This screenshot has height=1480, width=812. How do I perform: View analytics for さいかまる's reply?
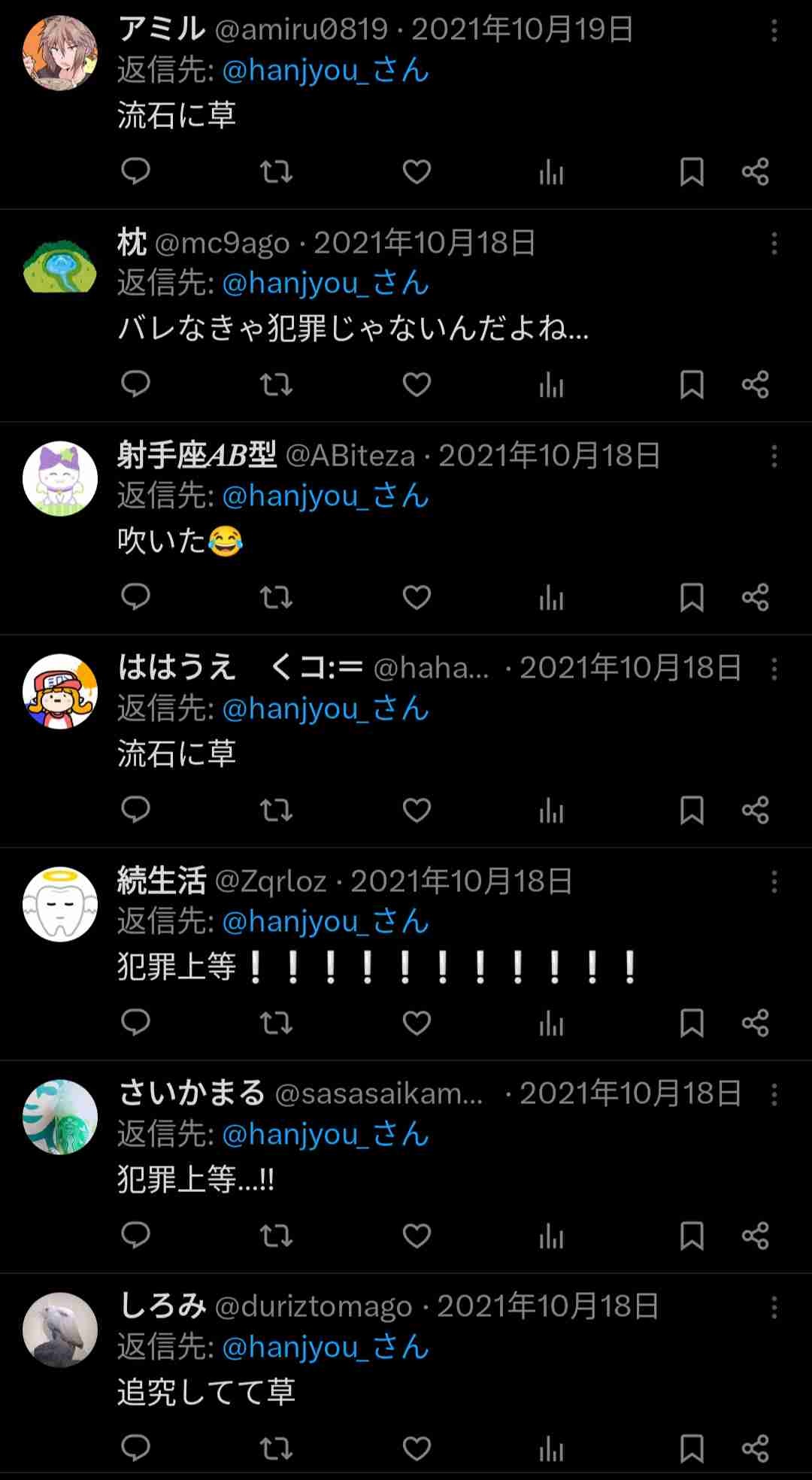click(551, 1236)
